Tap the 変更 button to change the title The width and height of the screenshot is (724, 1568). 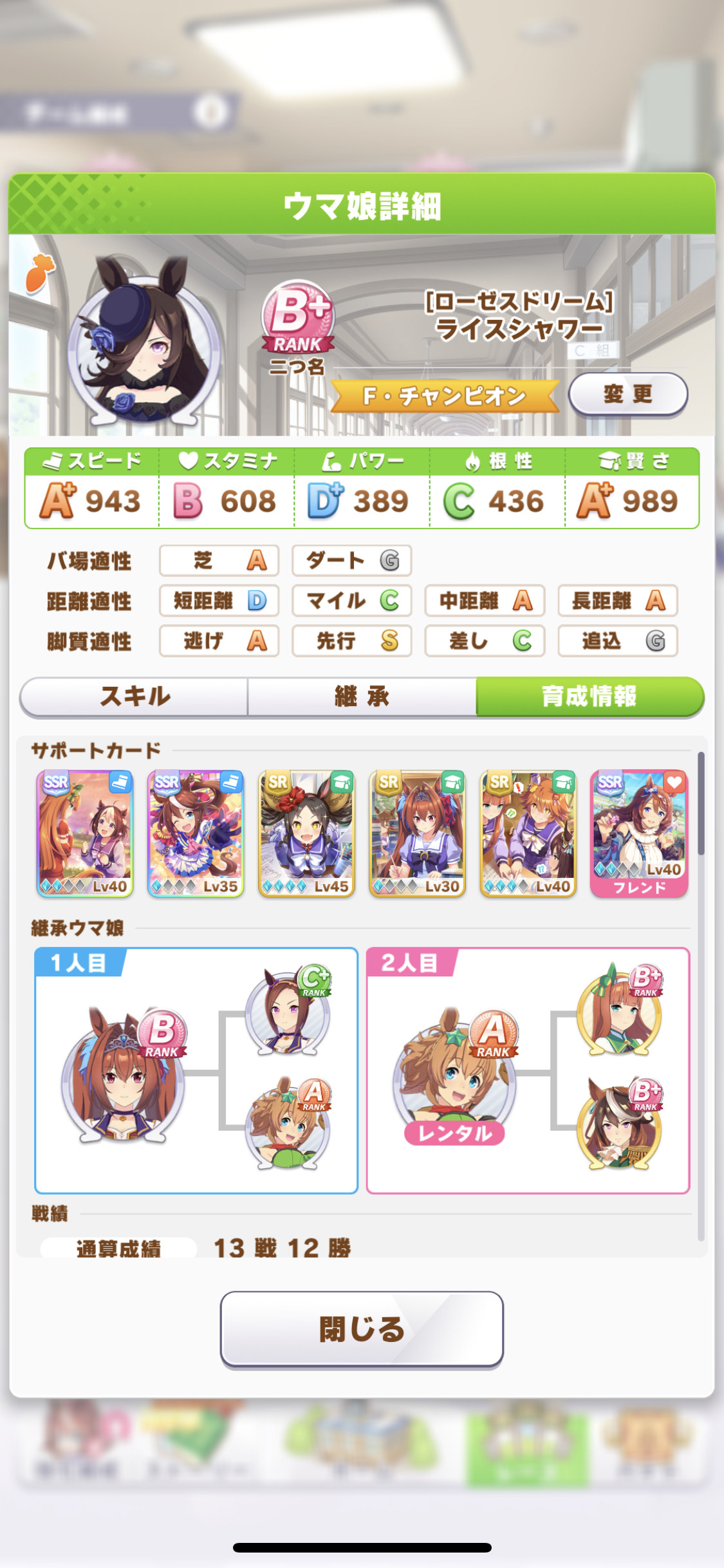(x=628, y=394)
